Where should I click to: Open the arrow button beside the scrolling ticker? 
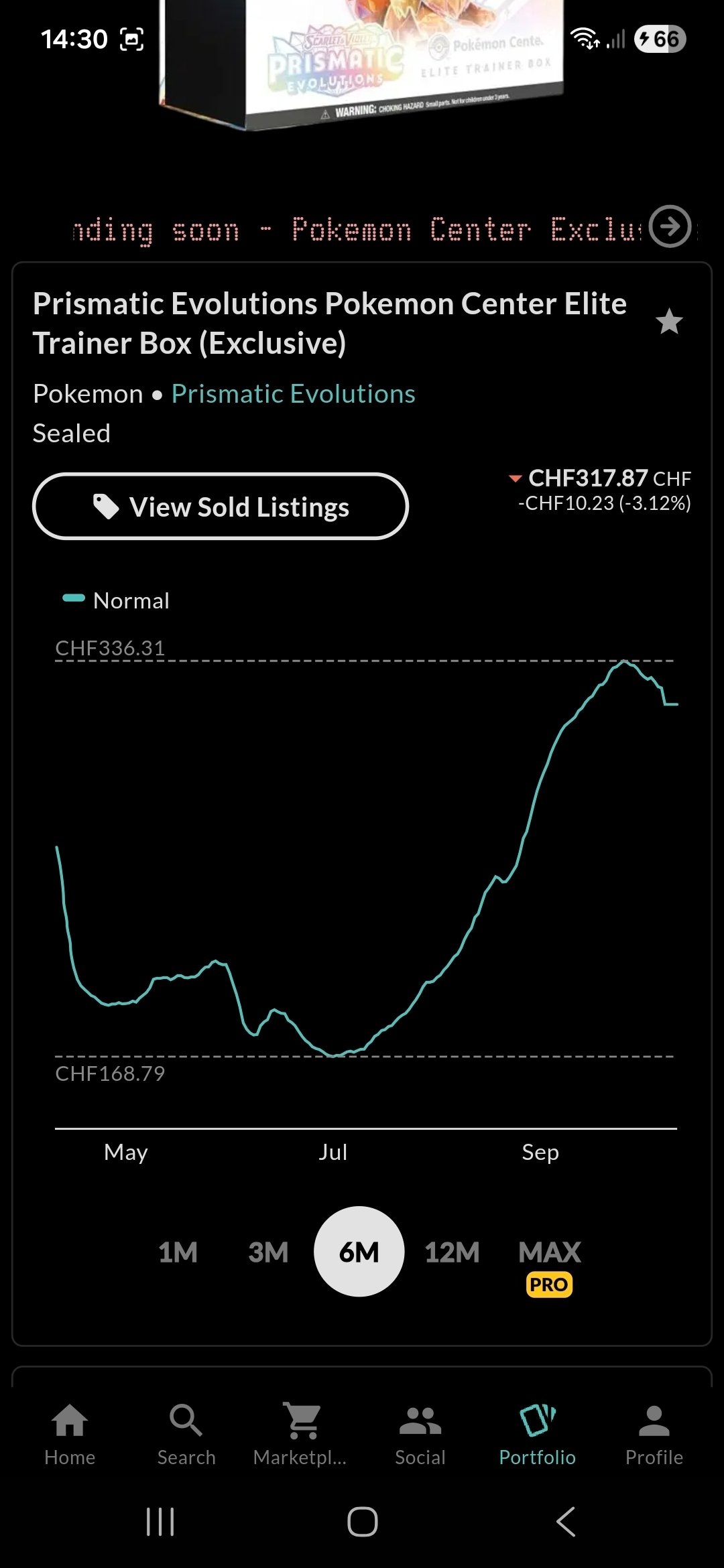pyautogui.click(x=670, y=226)
